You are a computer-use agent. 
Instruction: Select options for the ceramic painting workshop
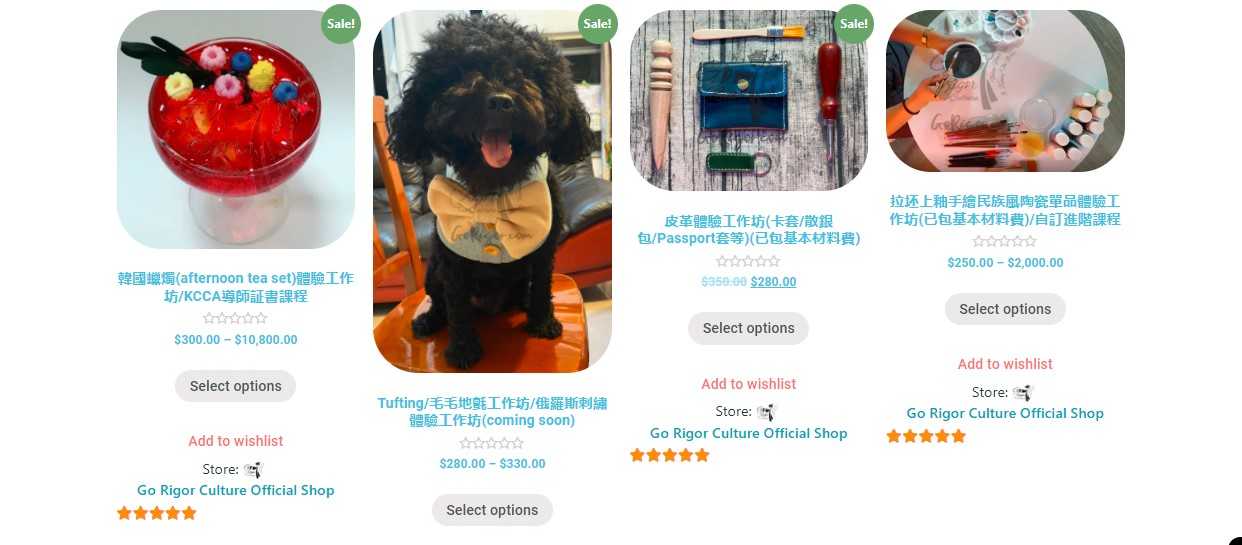point(1005,309)
